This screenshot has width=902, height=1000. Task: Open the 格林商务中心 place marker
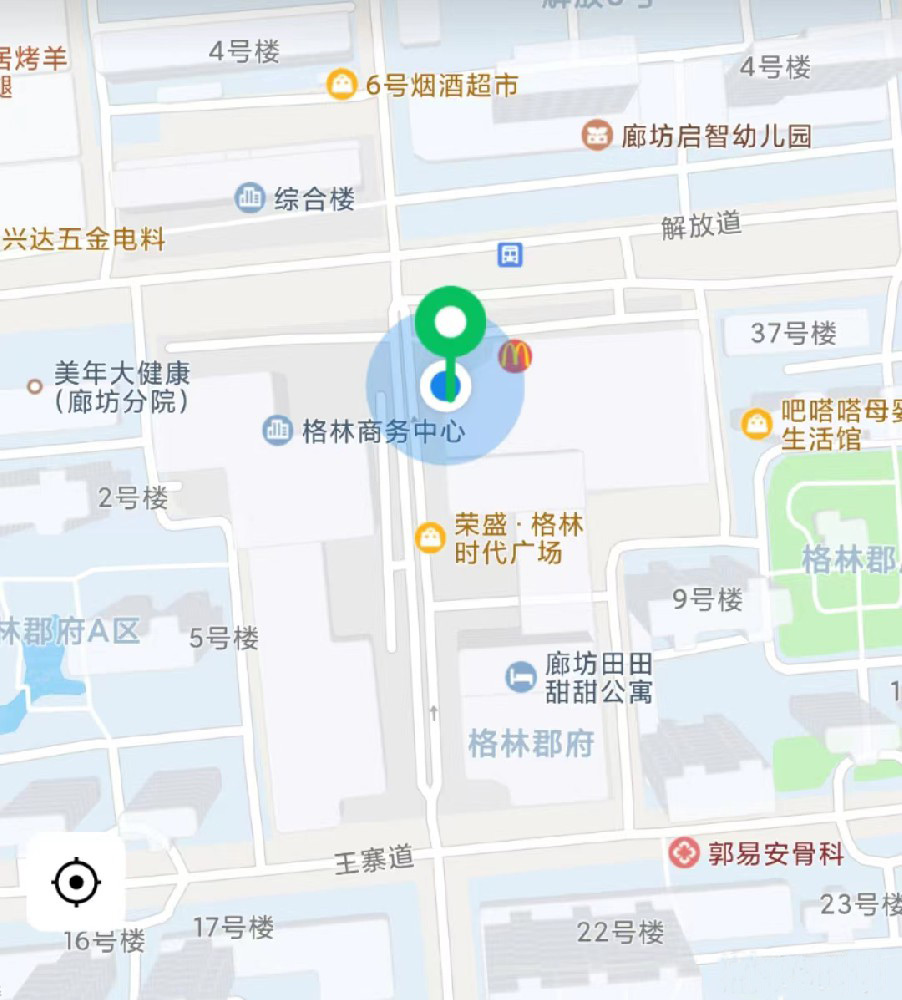click(276, 431)
